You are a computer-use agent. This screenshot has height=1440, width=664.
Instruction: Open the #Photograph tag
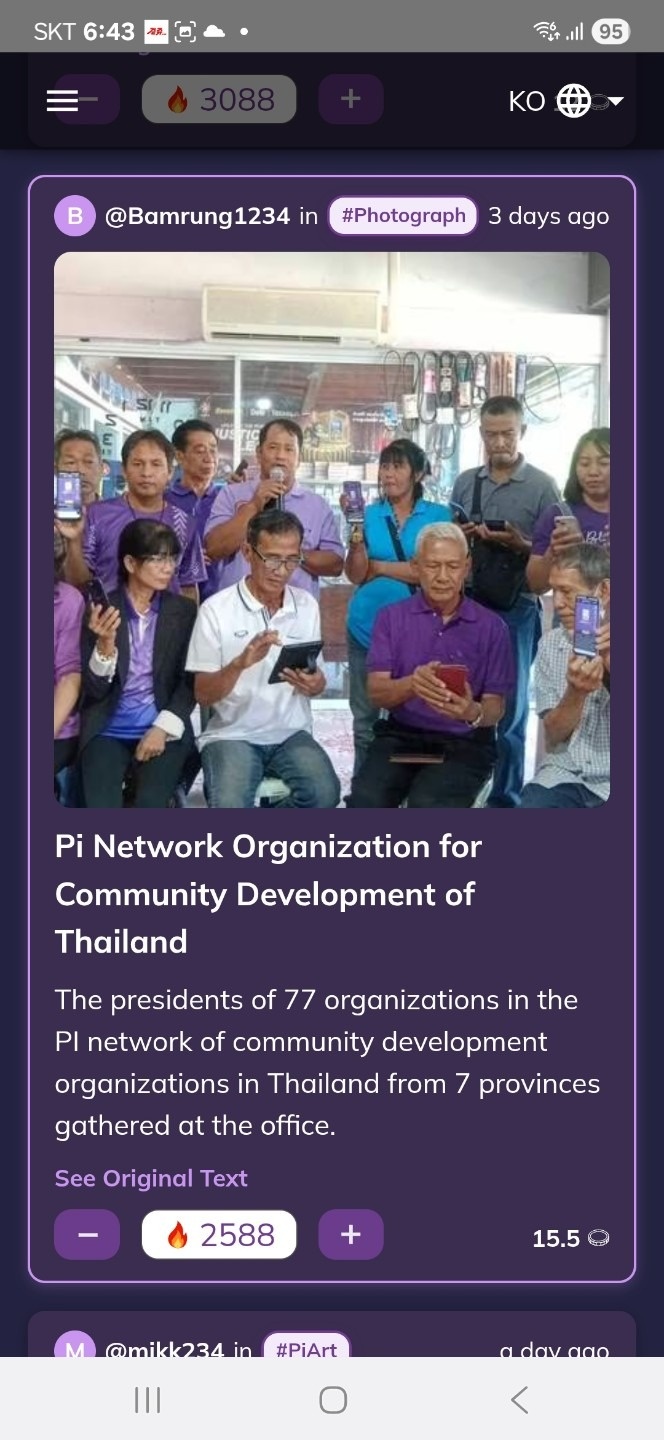point(403,216)
